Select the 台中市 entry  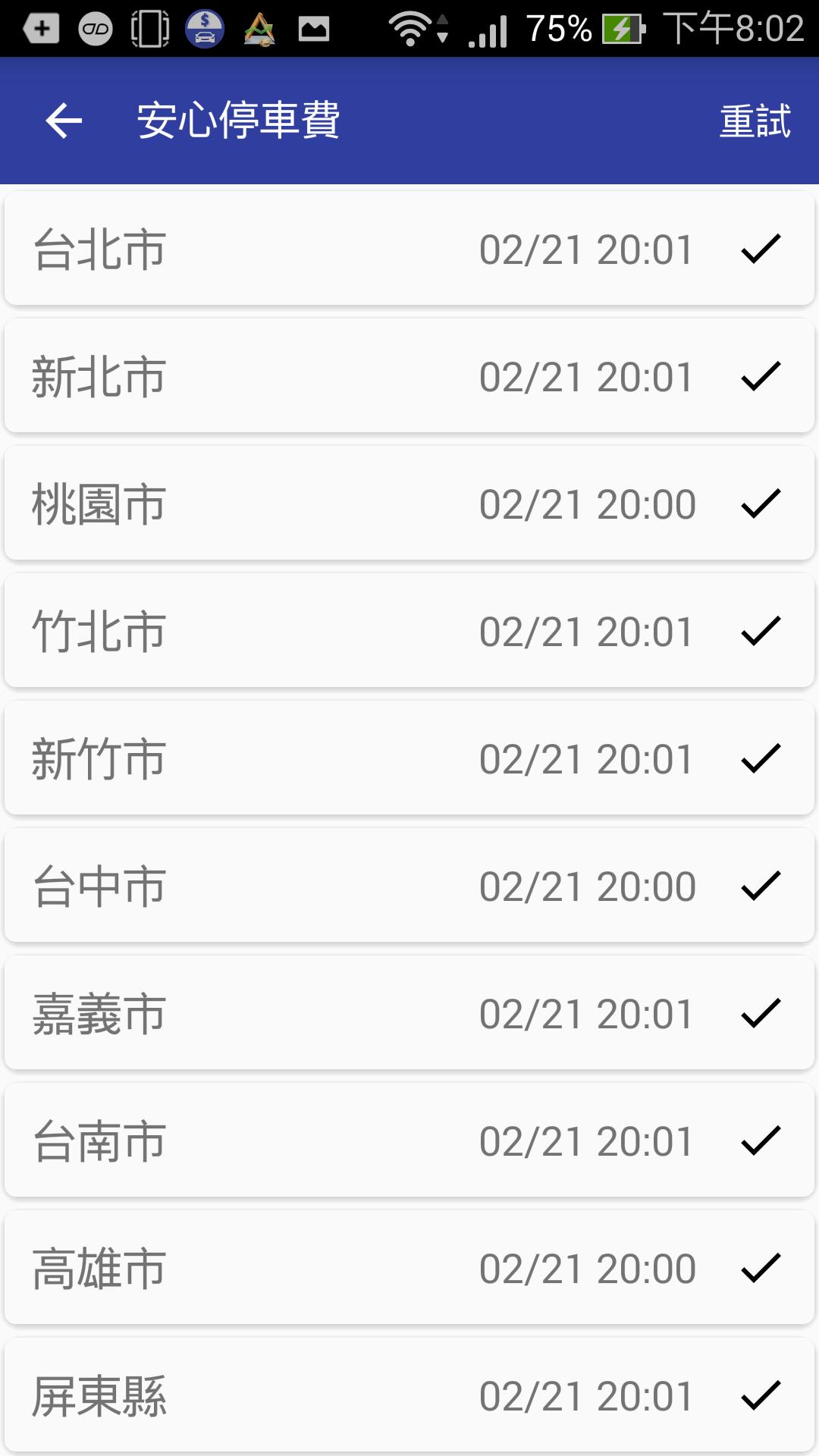pos(409,886)
